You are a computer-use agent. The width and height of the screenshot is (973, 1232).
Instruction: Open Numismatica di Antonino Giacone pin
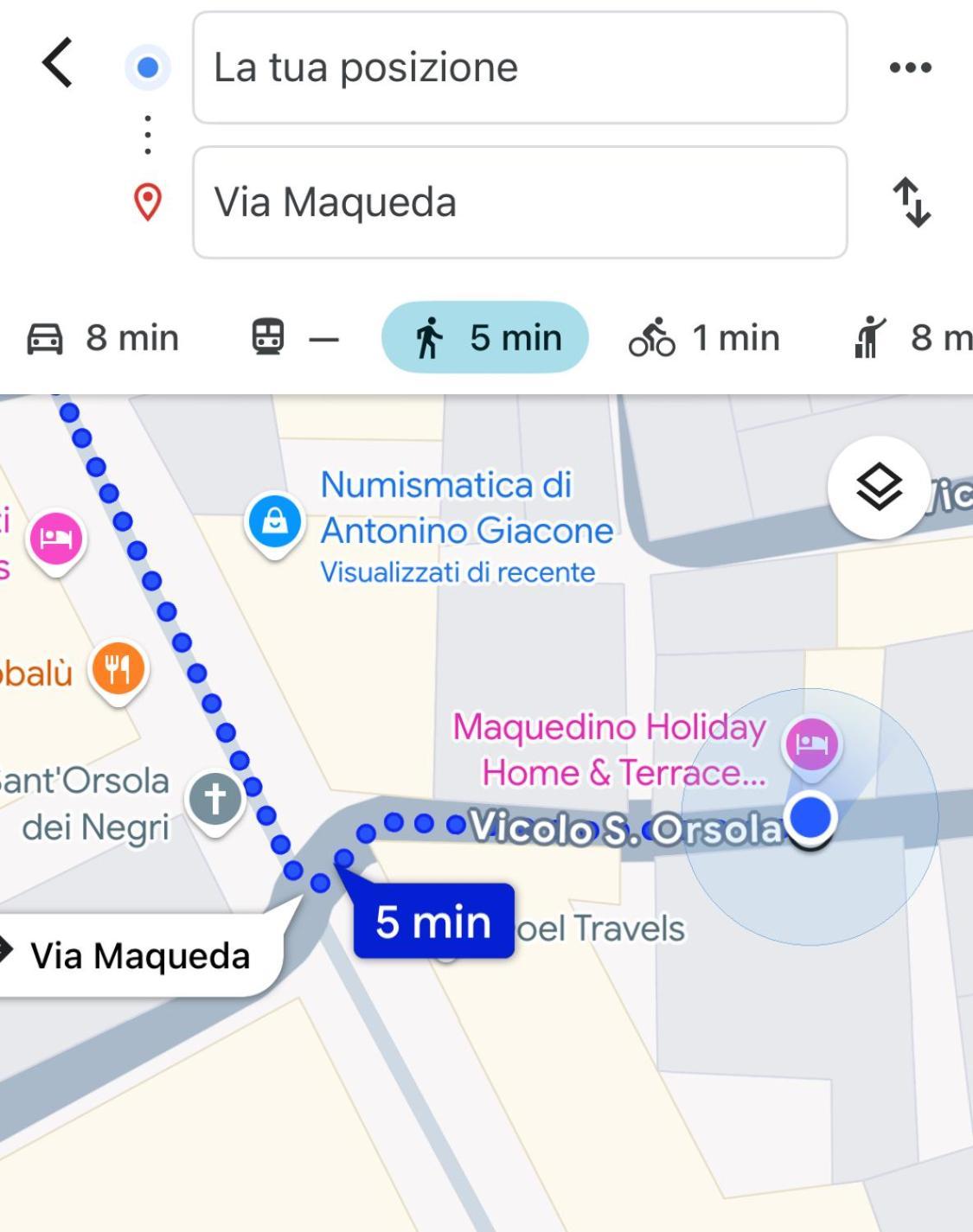tap(274, 523)
